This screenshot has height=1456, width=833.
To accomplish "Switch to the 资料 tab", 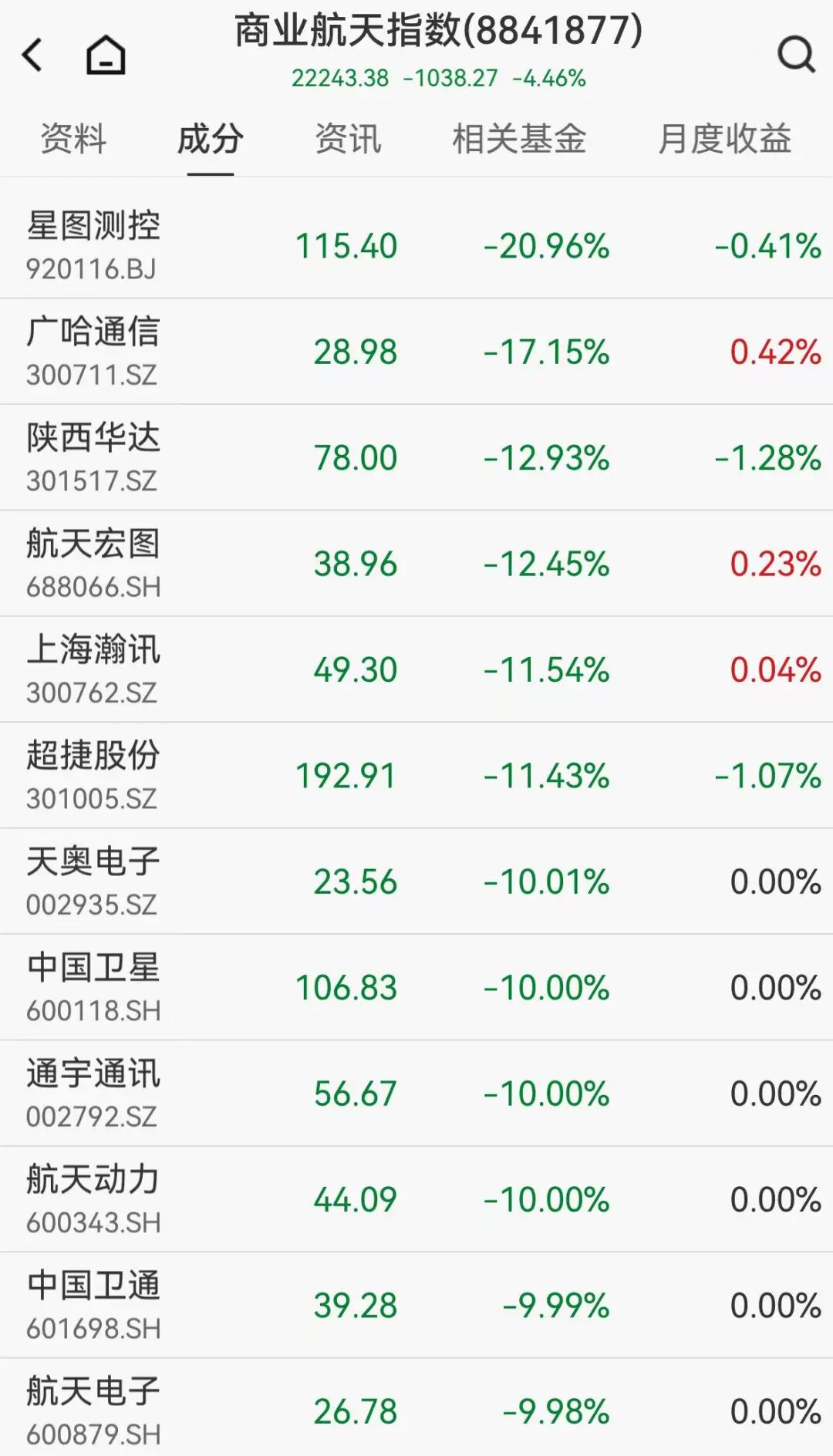I will [x=73, y=140].
